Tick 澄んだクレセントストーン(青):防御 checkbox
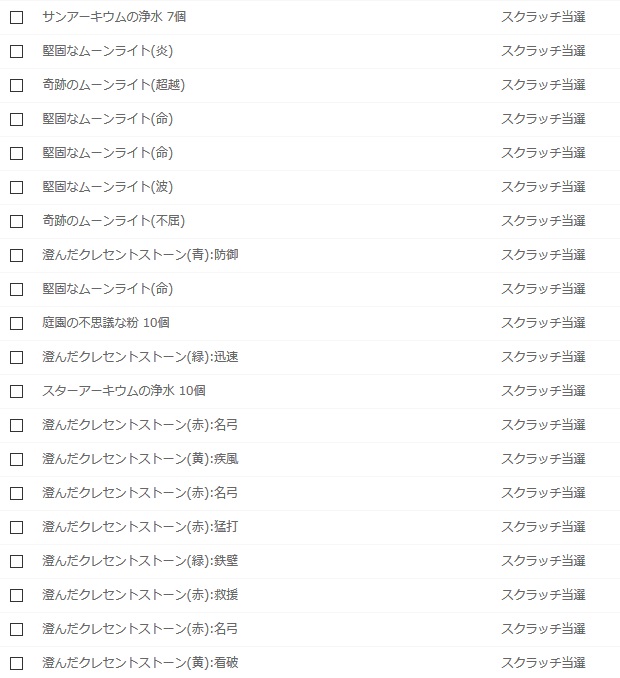The image size is (620, 678). pos(16,256)
